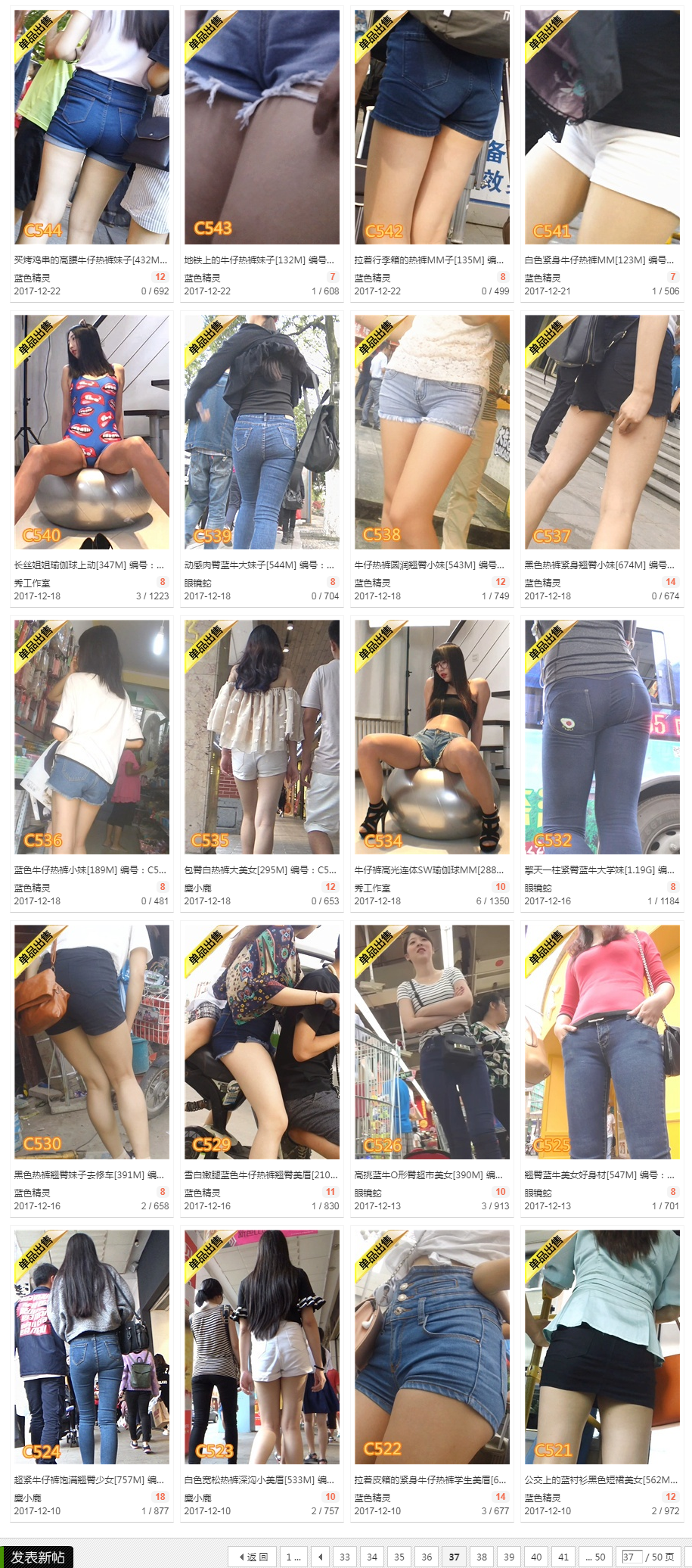Open the thumbnail labeled C526
Viewport: 692px width, 1568px height.
pyautogui.click(x=432, y=1042)
